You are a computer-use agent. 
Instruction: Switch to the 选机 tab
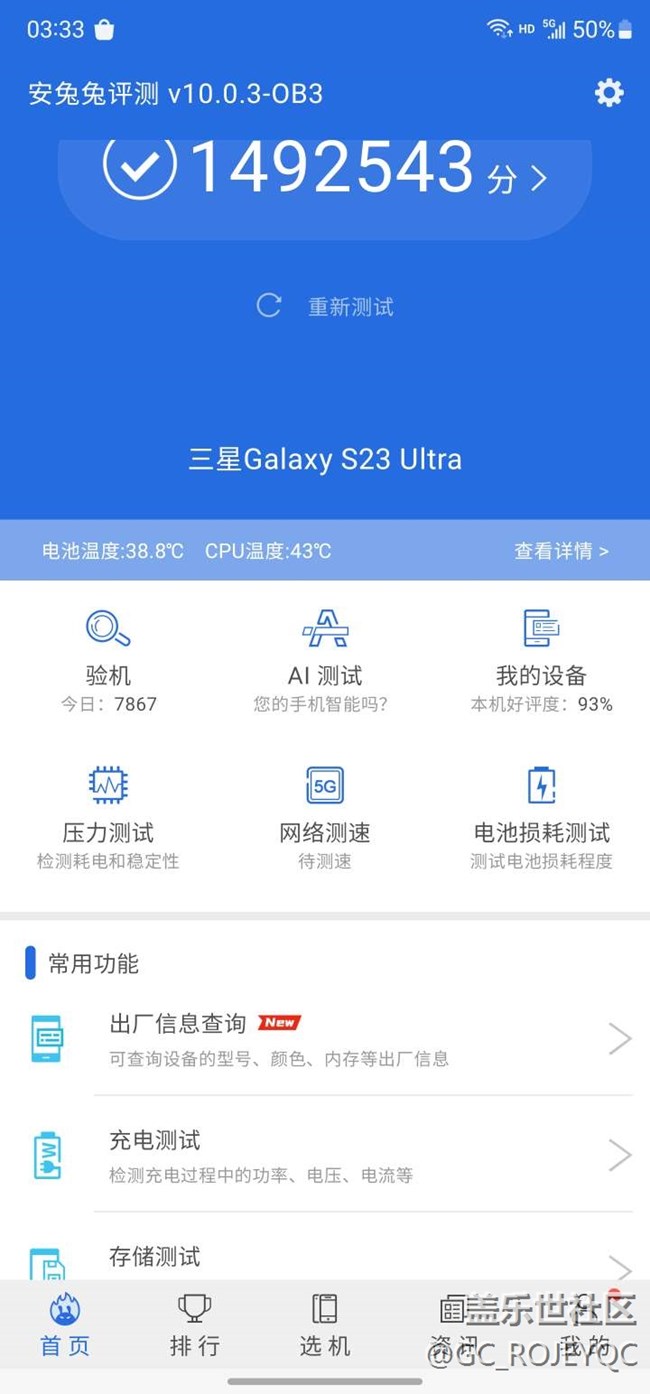point(325,1324)
